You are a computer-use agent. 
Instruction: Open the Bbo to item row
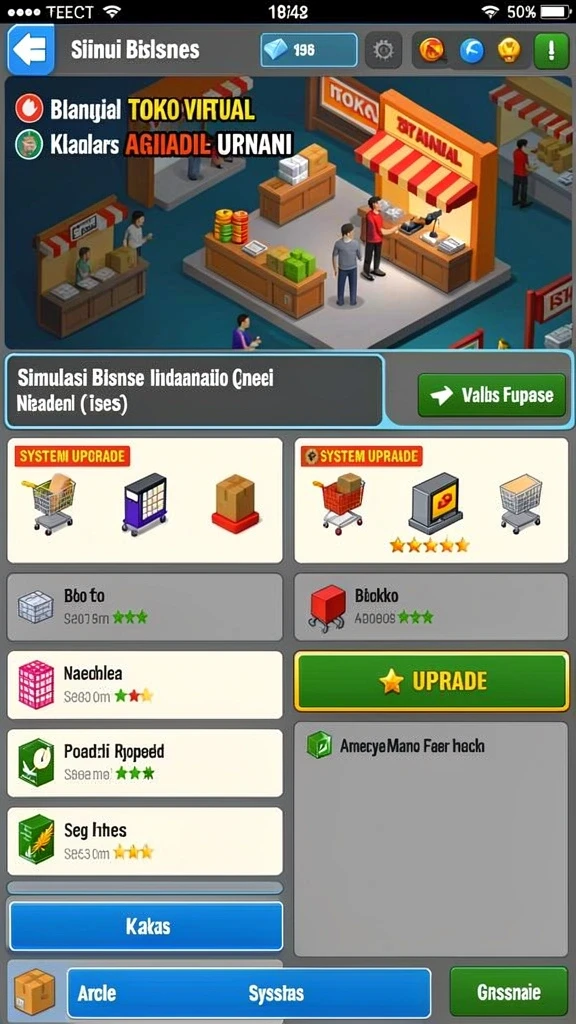[145, 607]
